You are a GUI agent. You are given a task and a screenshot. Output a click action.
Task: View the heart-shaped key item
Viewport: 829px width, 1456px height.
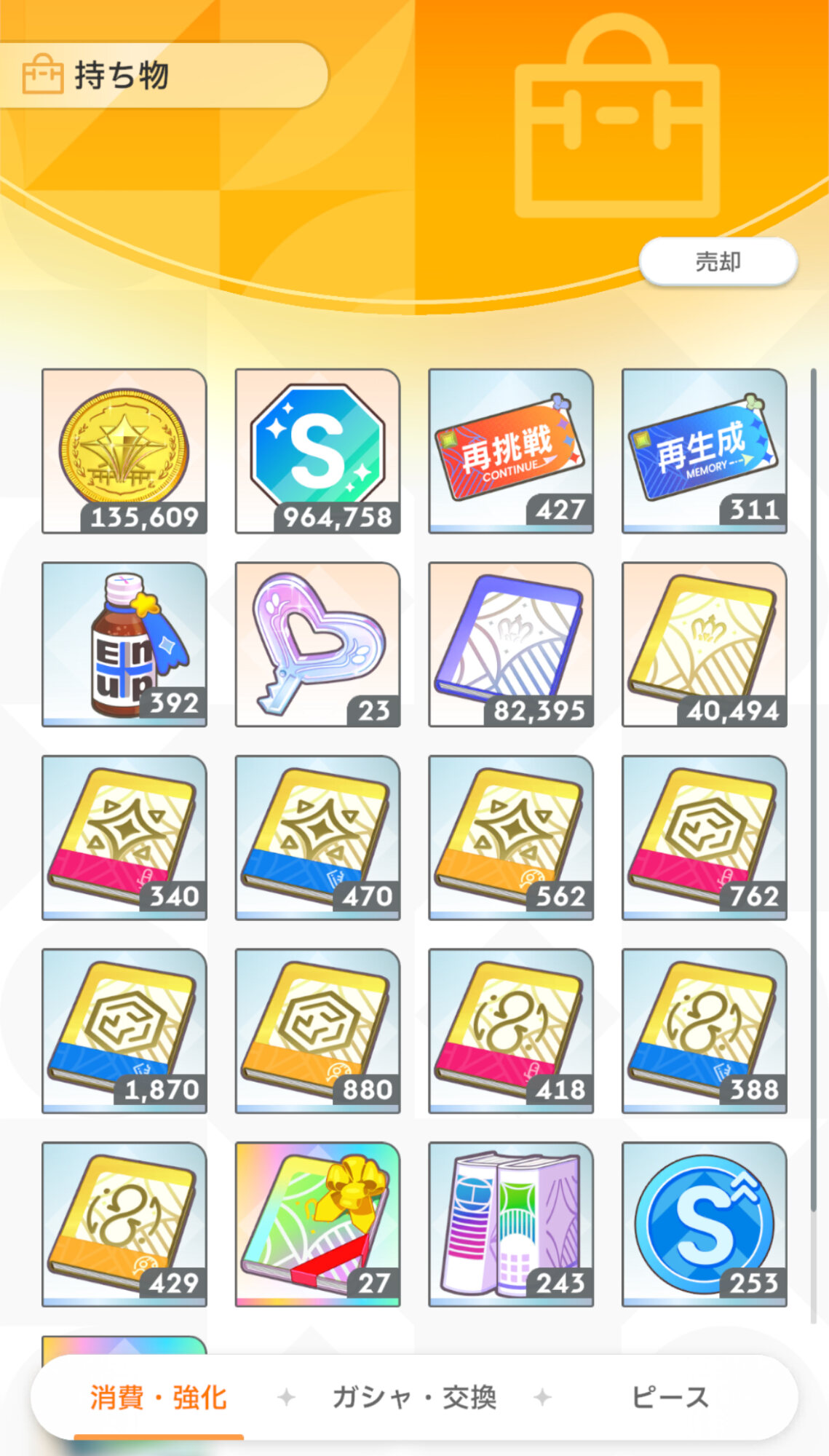click(317, 644)
